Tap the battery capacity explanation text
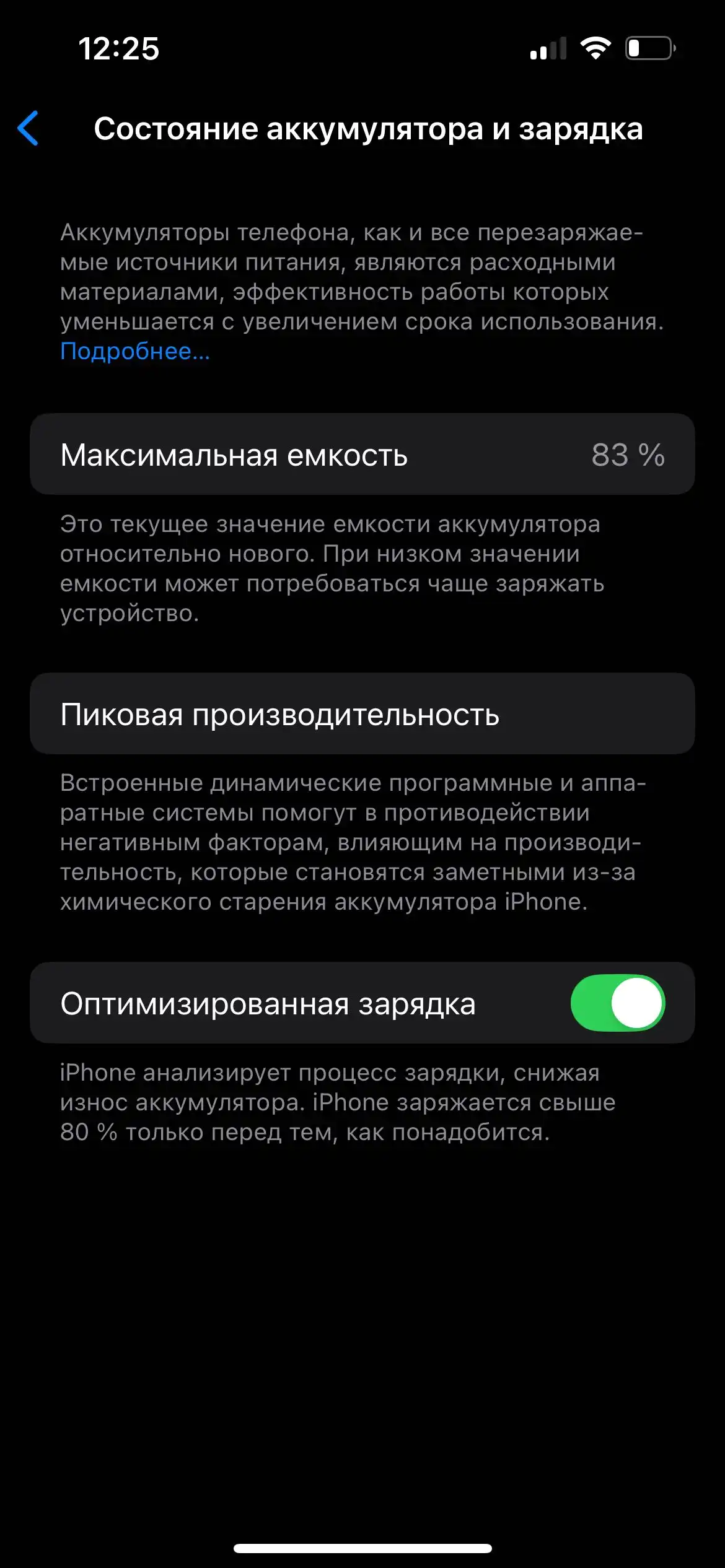Image resolution: width=725 pixels, height=1568 pixels. [x=335, y=570]
